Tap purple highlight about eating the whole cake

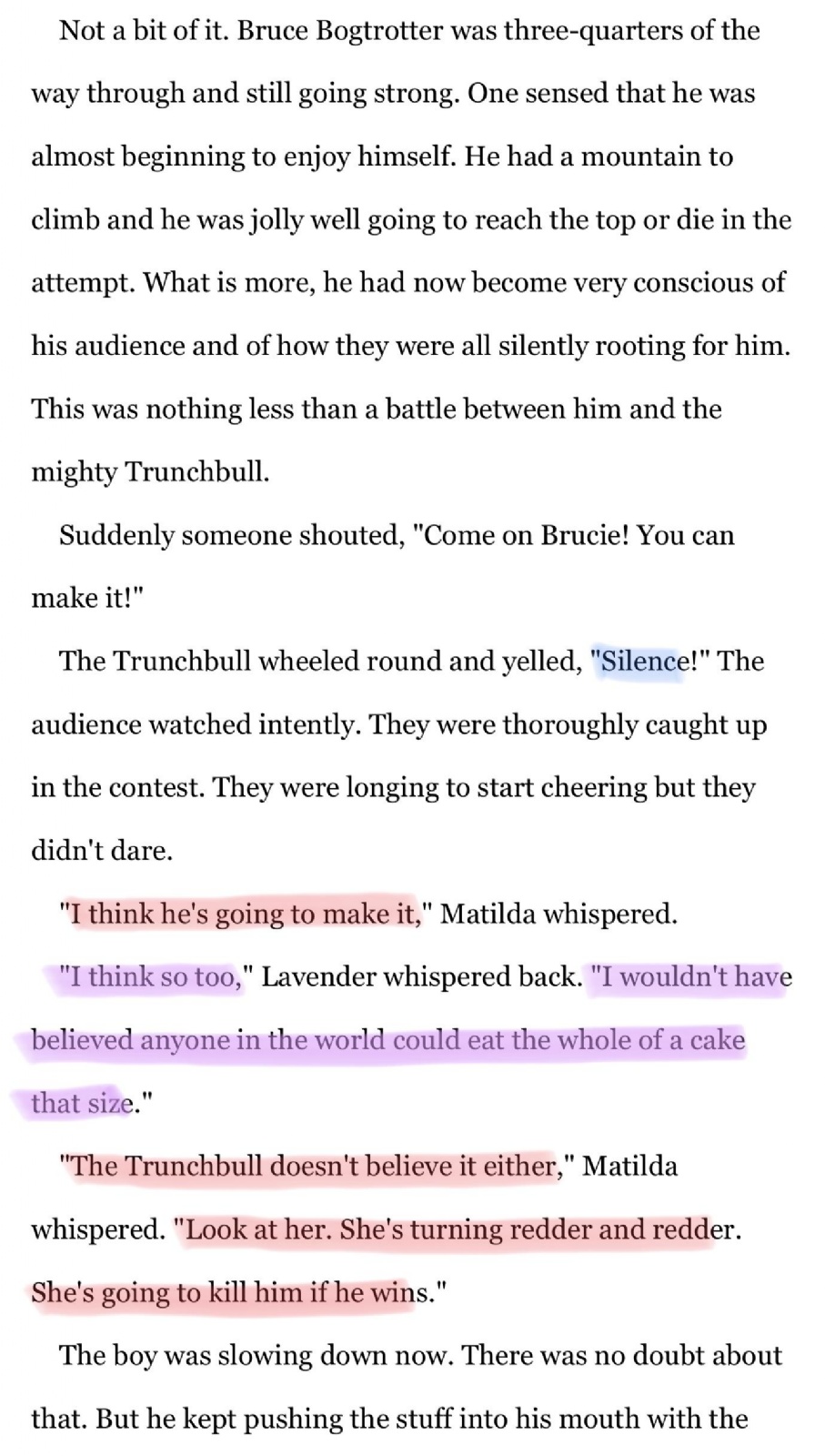tap(400, 1040)
